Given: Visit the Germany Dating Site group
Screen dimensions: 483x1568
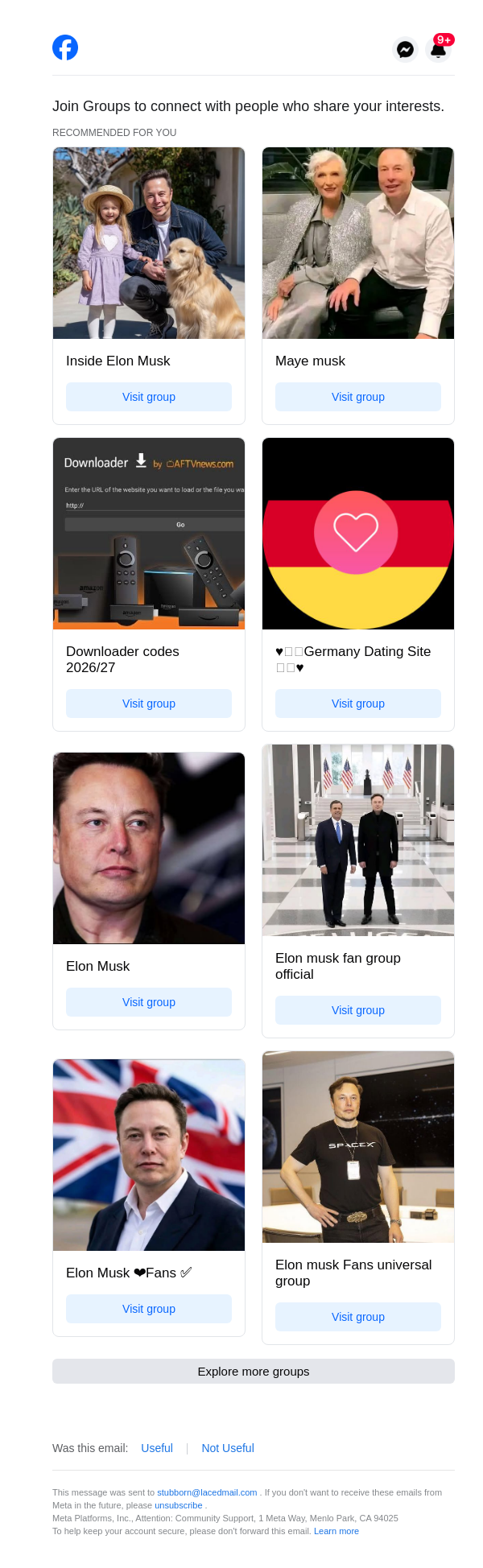Looking at the screenshot, I should pos(358,704).
